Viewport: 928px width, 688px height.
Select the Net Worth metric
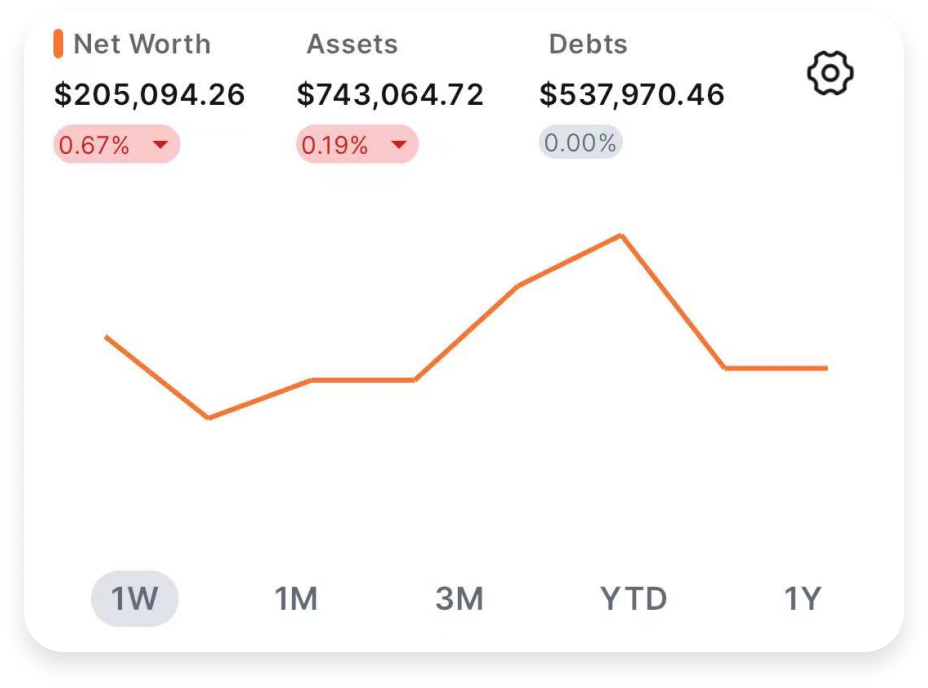tap(142, 45)
